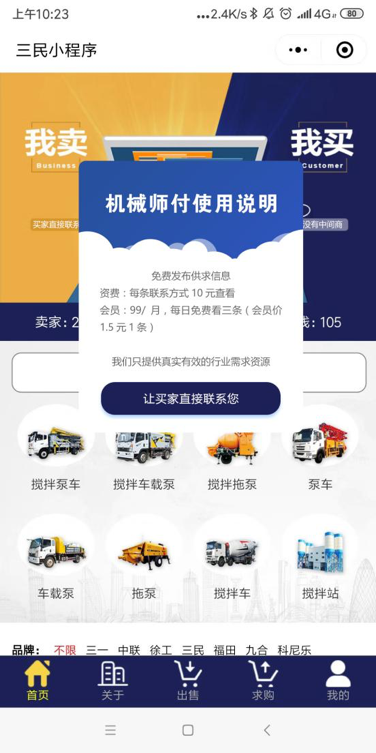Screen dimensions: 376x753
Task: Close the mini program with the circle icon
Action: [345, 50]
